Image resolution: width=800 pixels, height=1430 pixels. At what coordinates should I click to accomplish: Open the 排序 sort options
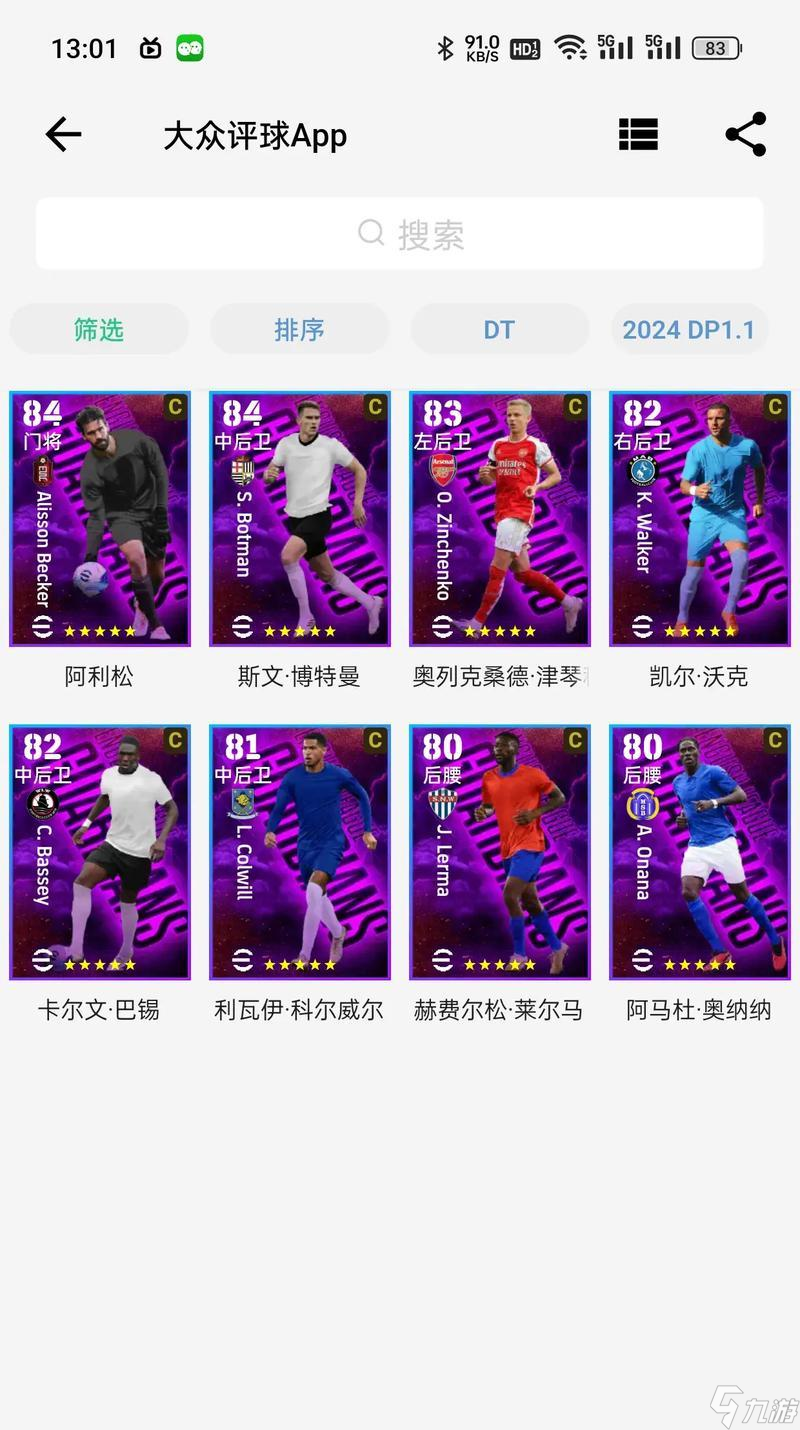click(299, 329)
